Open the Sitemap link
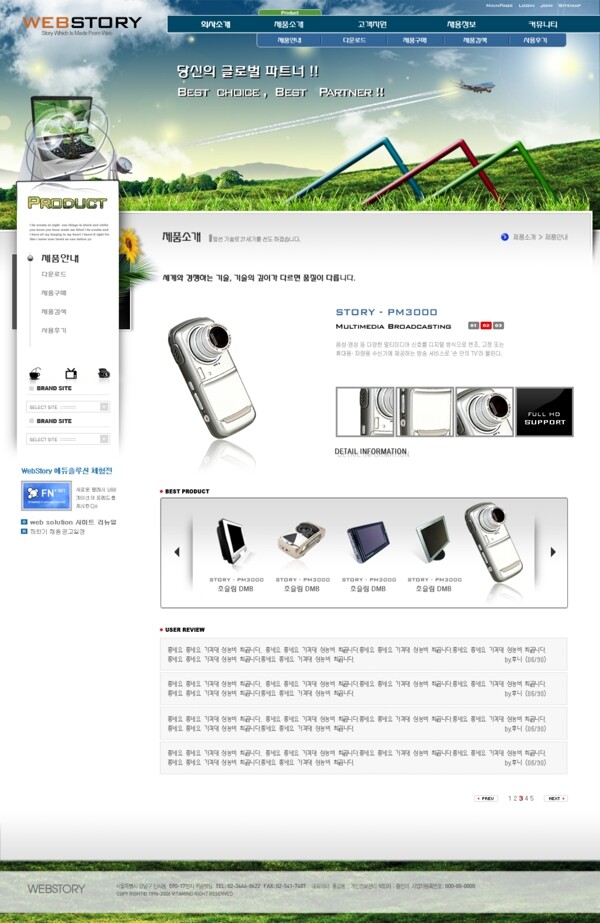This screenshot has width=600, height=923. pos(568,5)
